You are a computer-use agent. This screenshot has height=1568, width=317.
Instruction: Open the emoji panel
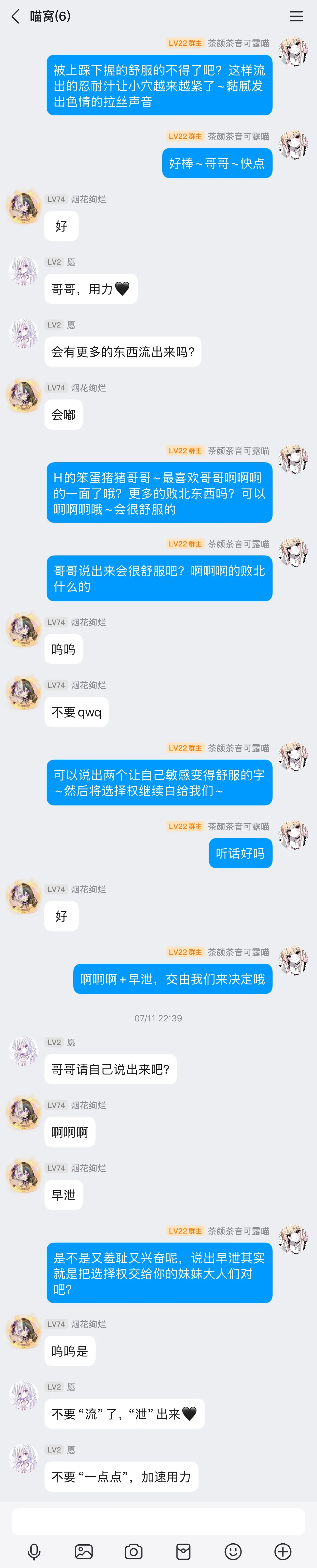pyautogui.click(x=233, y=1551)
